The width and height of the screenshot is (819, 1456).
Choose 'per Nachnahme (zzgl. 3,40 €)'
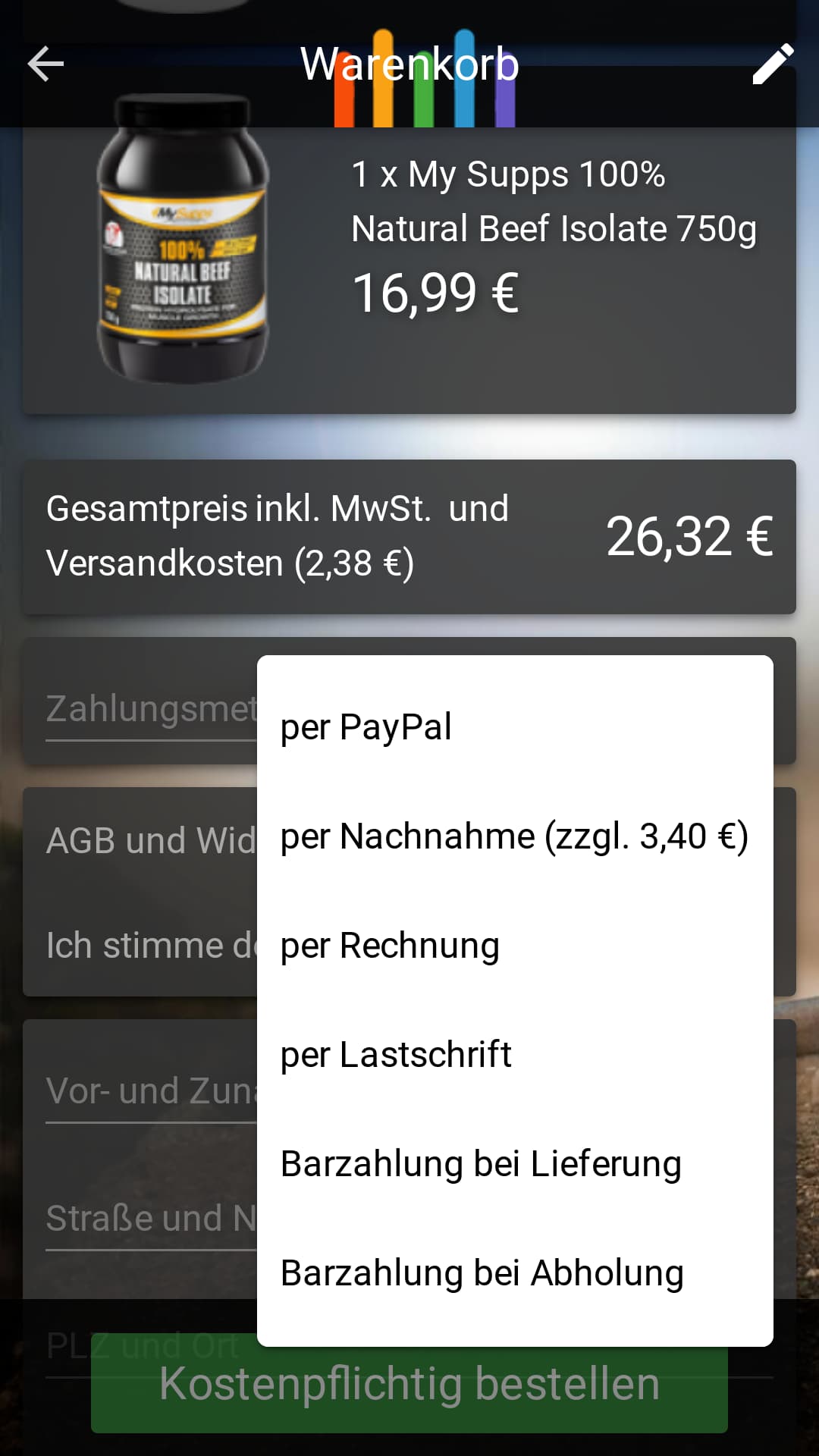tap(515, 836)
